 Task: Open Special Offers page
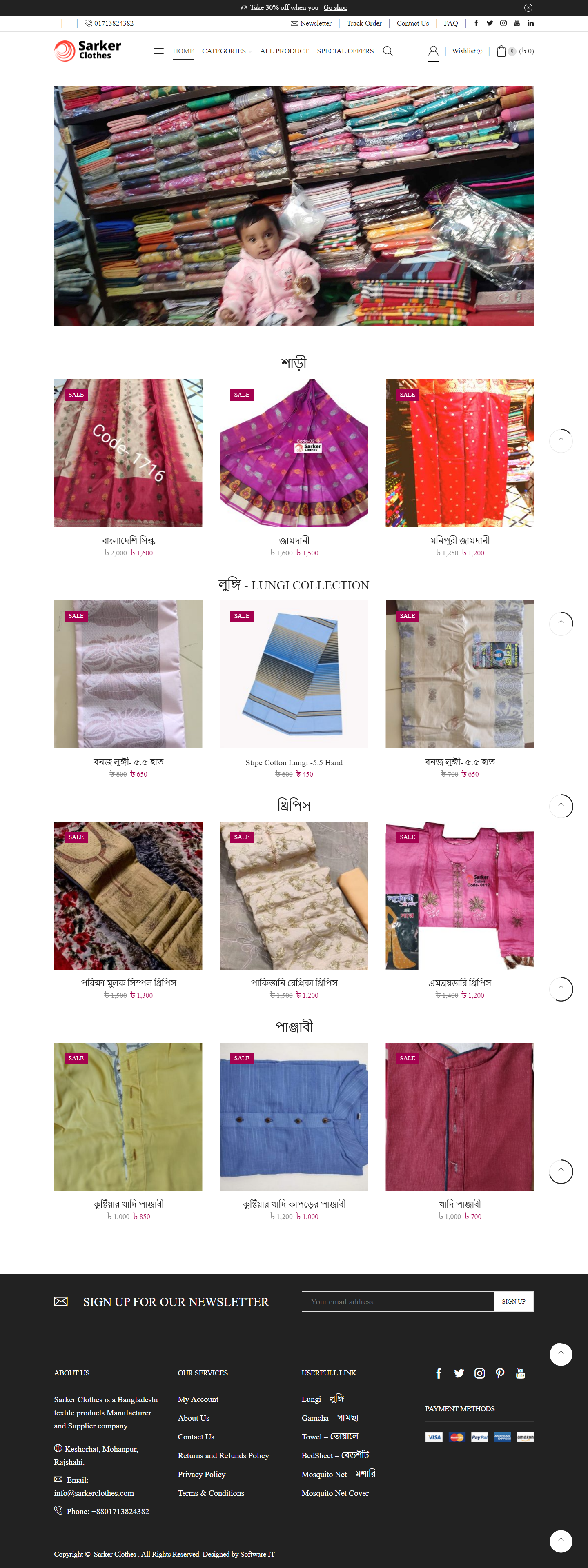click(345, 51)
